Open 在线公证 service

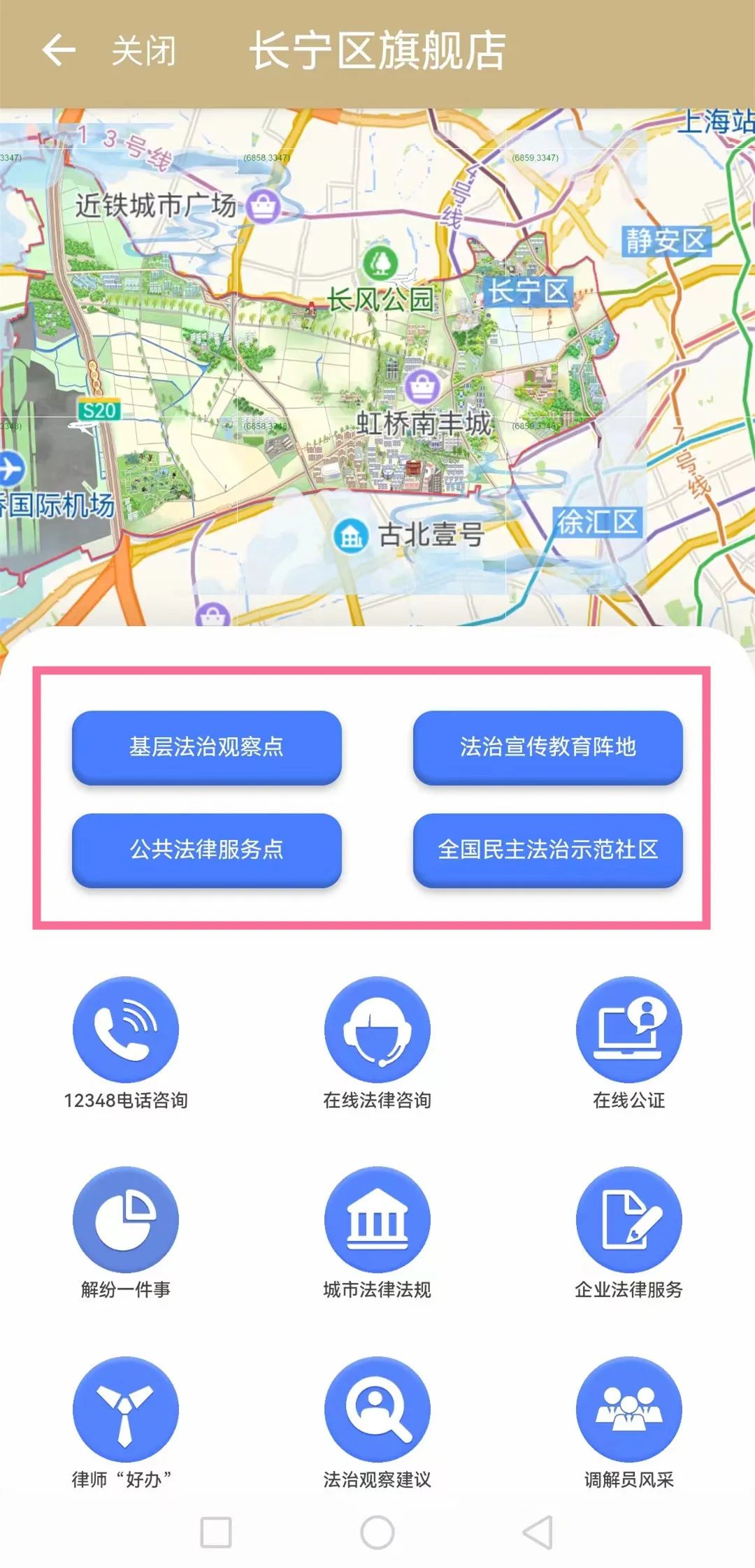(628, 1030)
